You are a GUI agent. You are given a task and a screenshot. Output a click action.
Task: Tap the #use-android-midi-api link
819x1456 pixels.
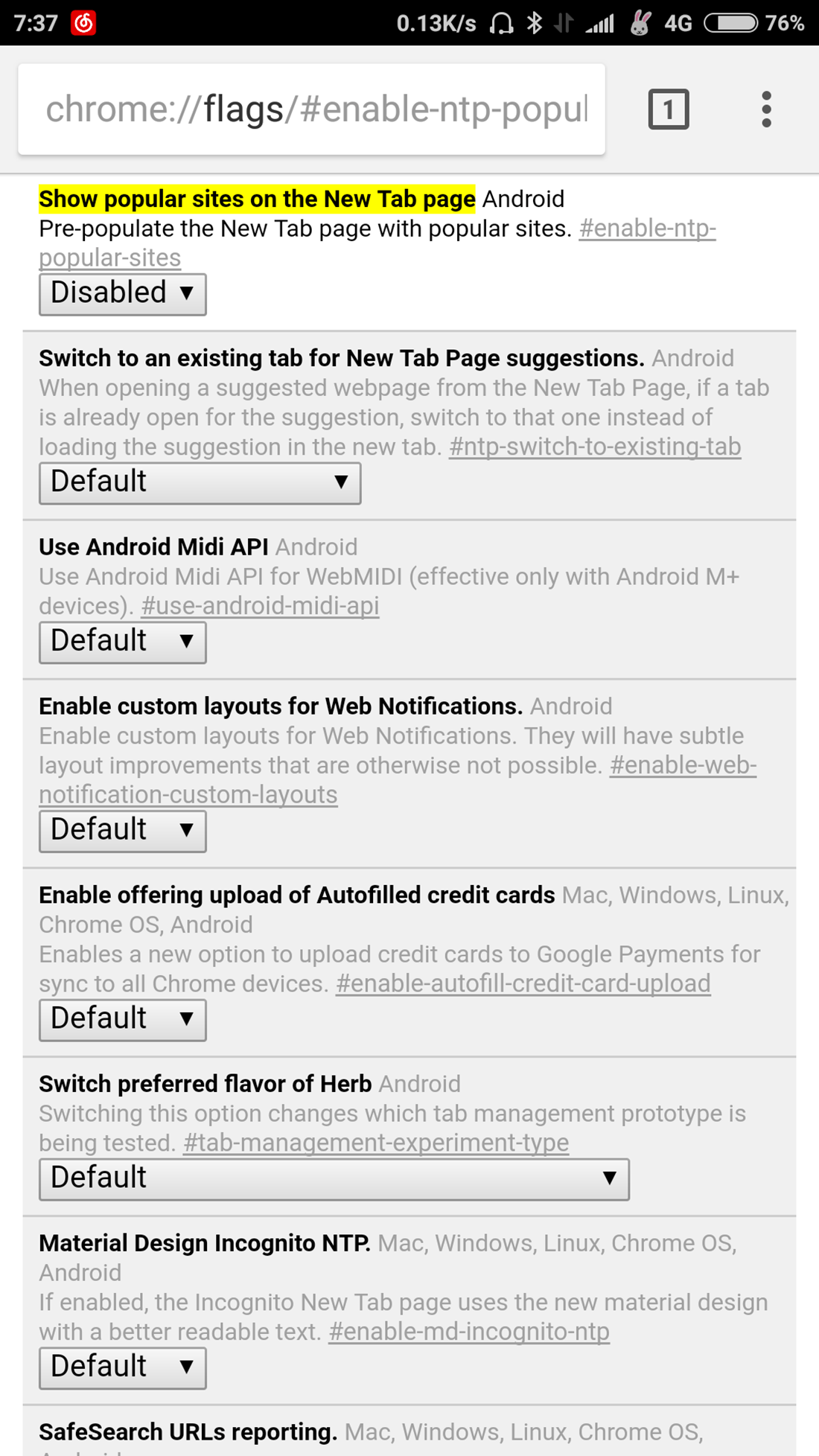point(261,606)
